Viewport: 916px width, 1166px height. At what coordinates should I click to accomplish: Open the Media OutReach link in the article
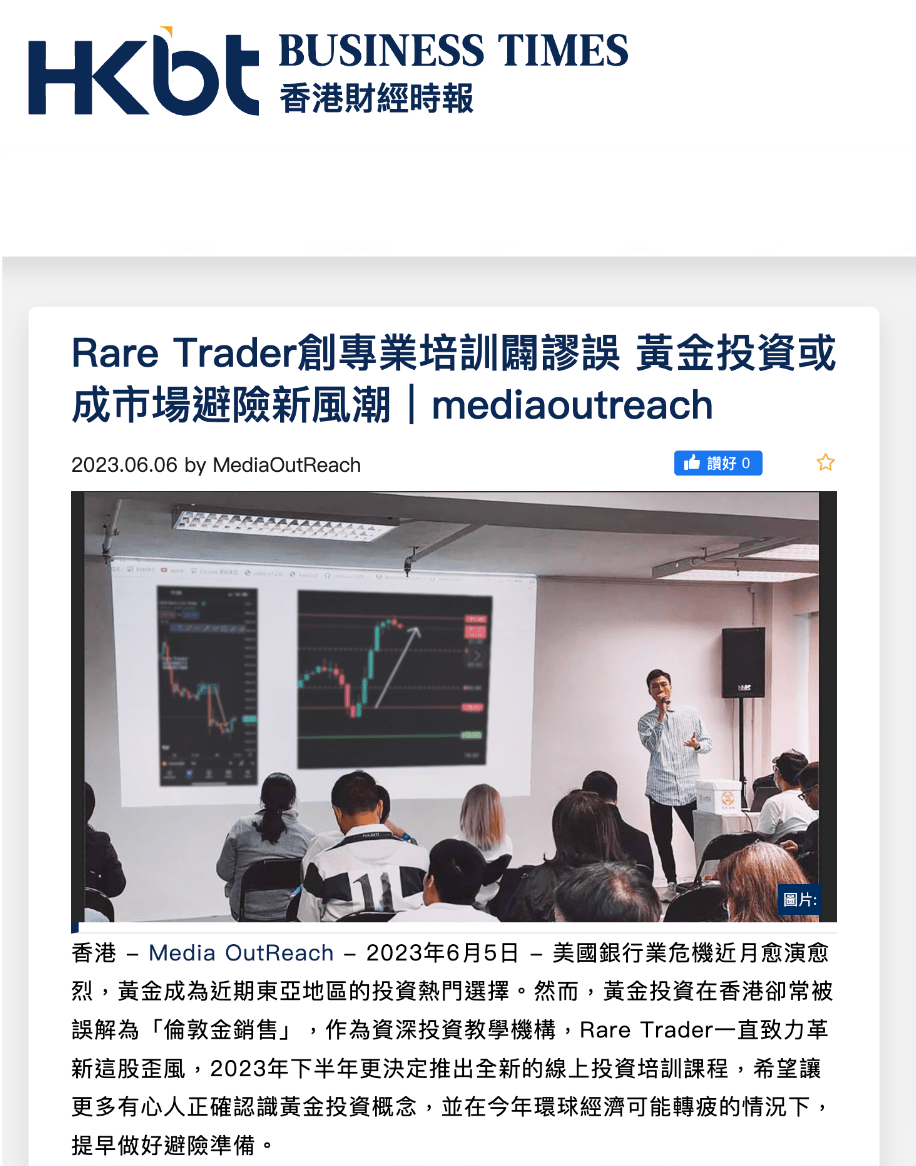tap(241, 953)
